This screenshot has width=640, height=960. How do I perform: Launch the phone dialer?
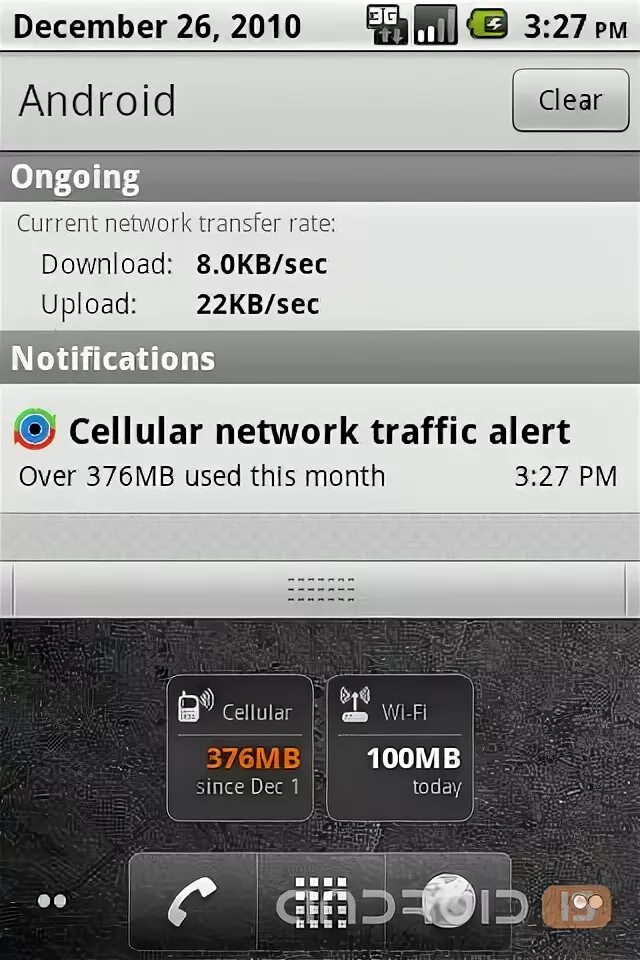[193, 903]
